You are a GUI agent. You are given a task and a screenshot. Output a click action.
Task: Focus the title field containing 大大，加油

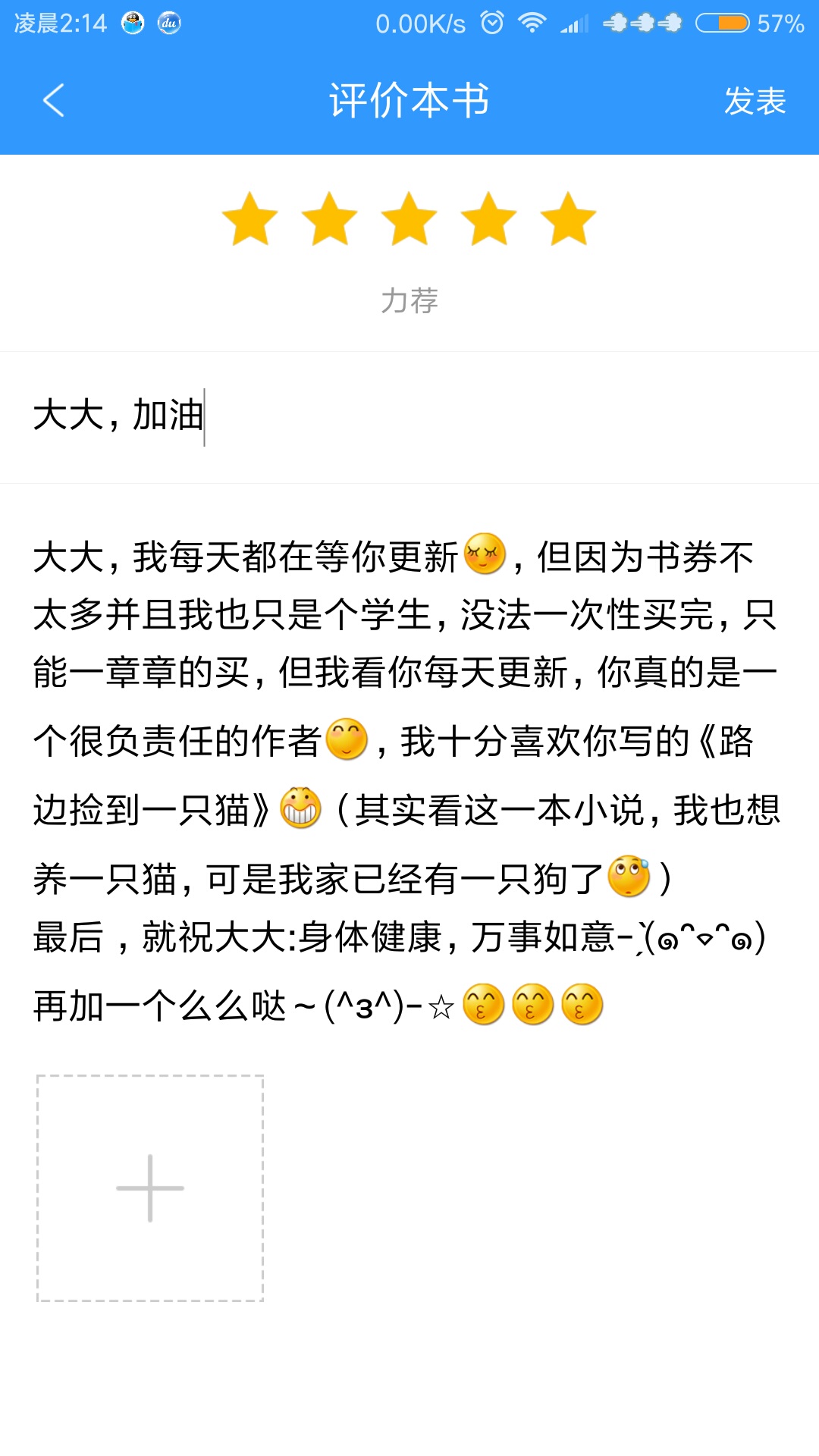click(409, 416)
